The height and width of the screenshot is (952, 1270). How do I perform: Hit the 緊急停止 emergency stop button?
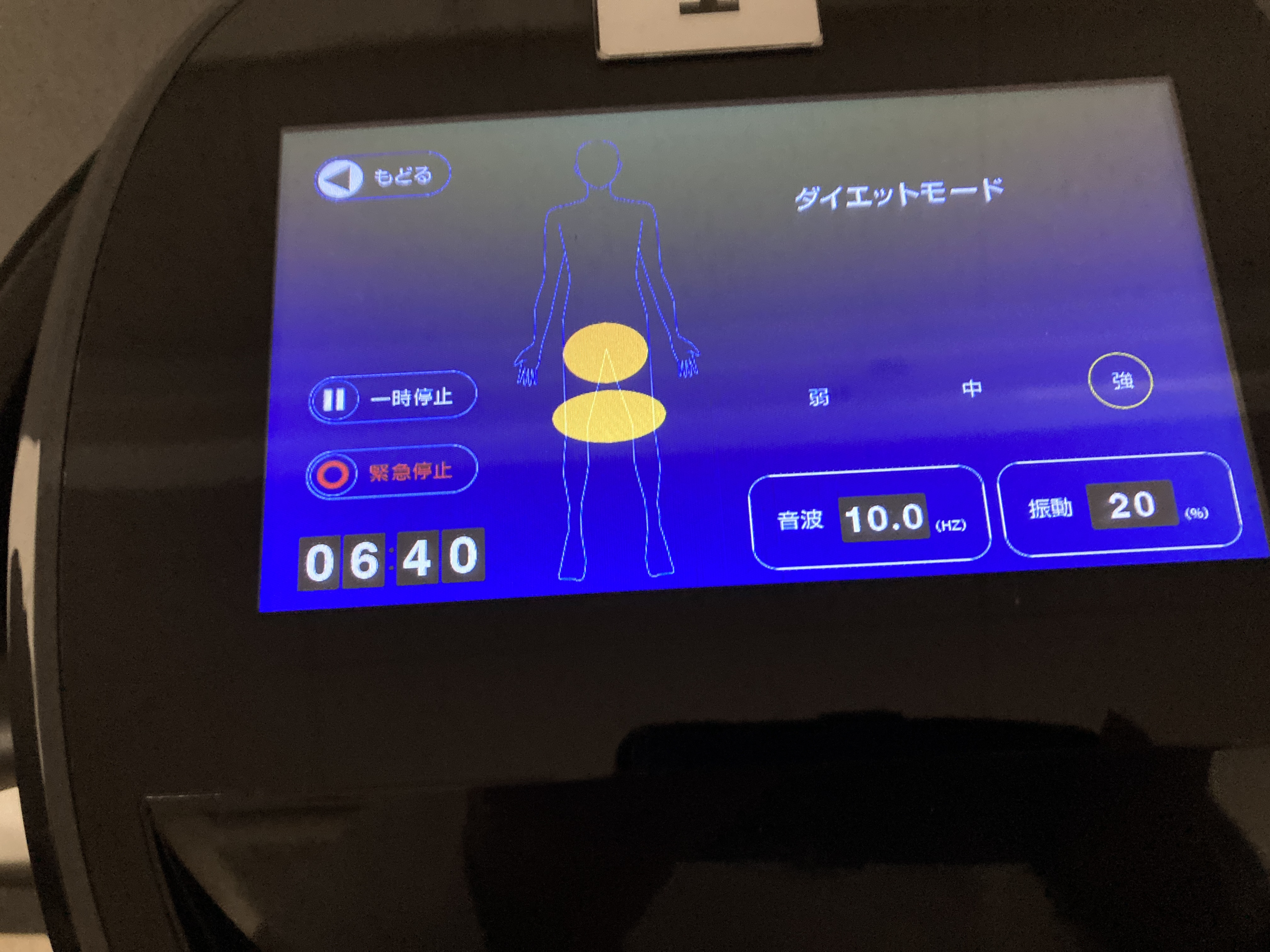392,472
